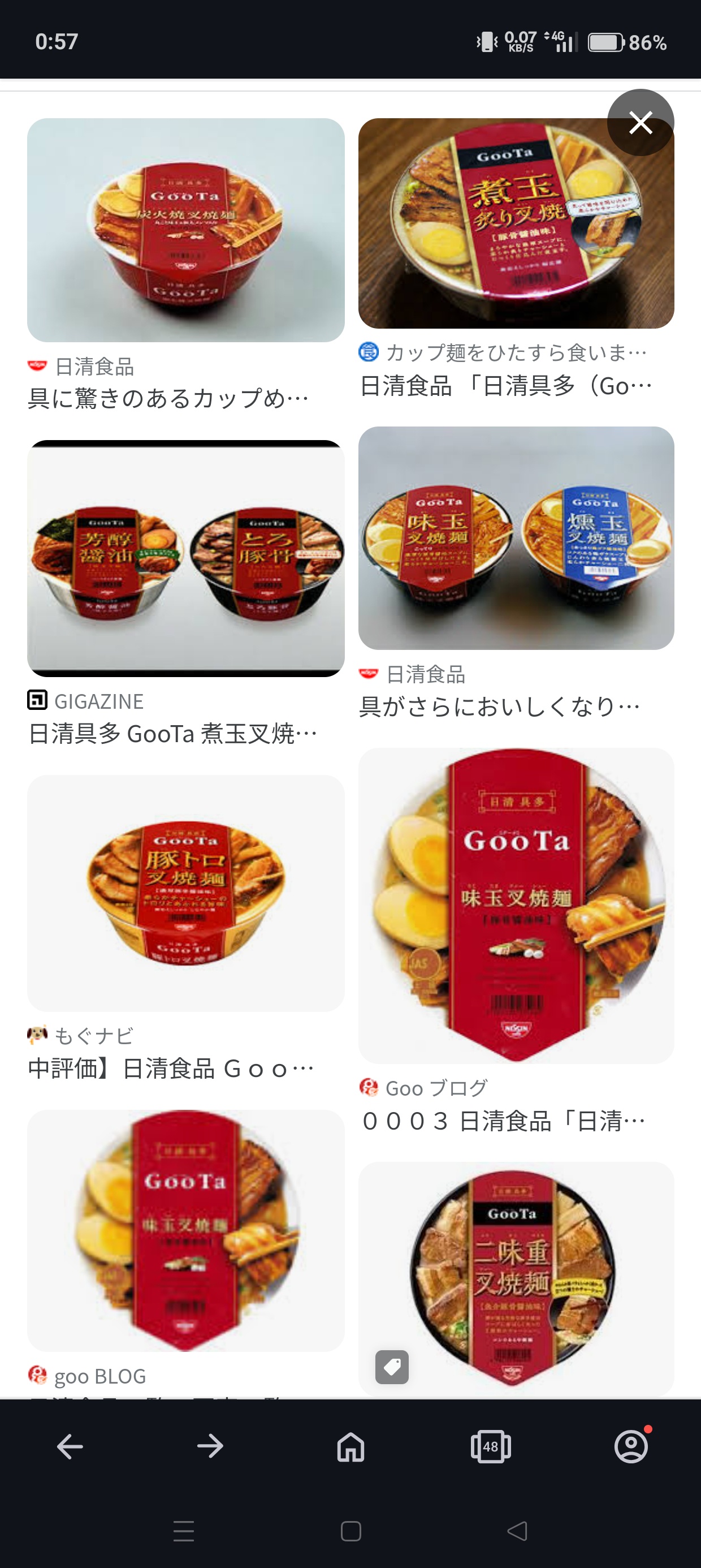Select the もぐナビ 豚トロ叉焼麺 image
The image size is (701, 1568).
click(185, 893)
